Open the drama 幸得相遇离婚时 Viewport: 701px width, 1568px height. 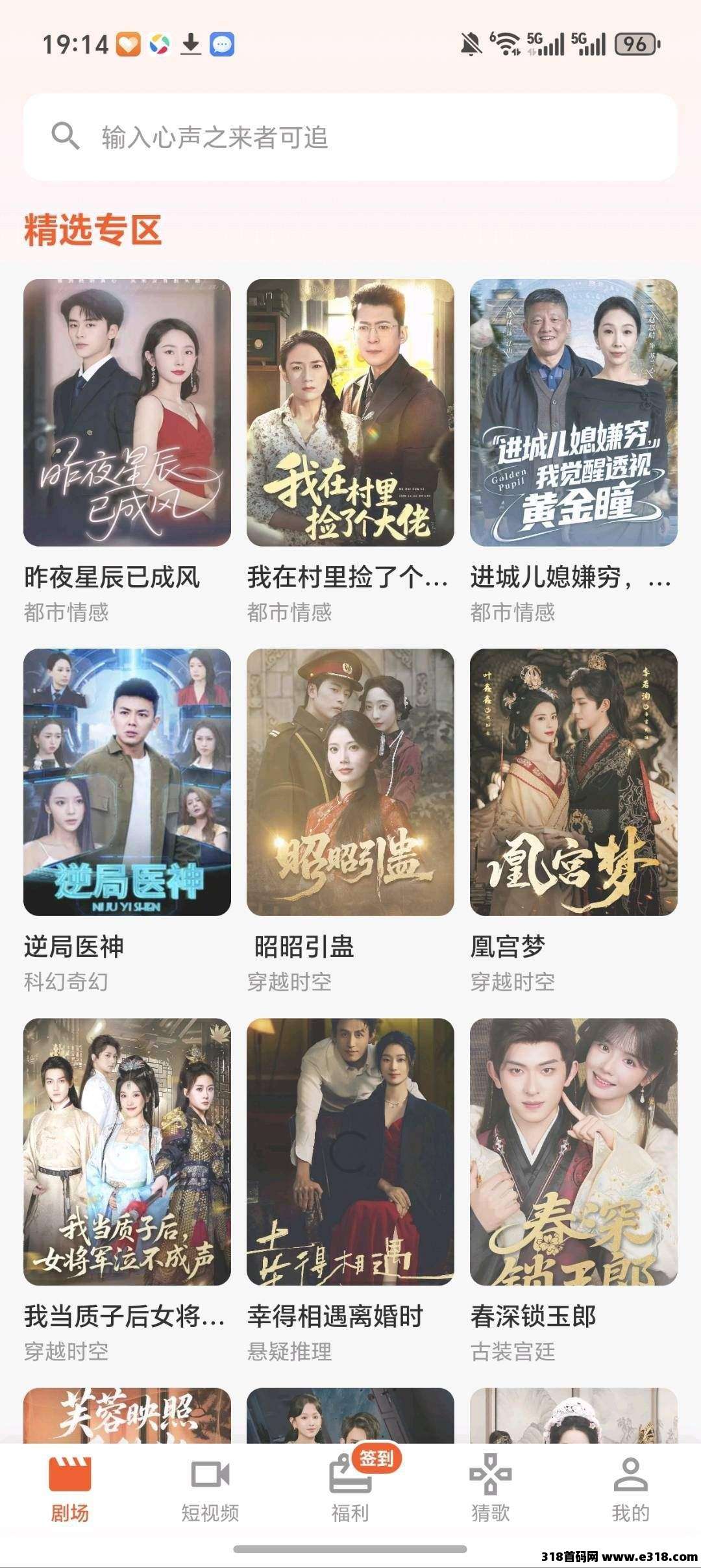click(x=350, y=1151)
